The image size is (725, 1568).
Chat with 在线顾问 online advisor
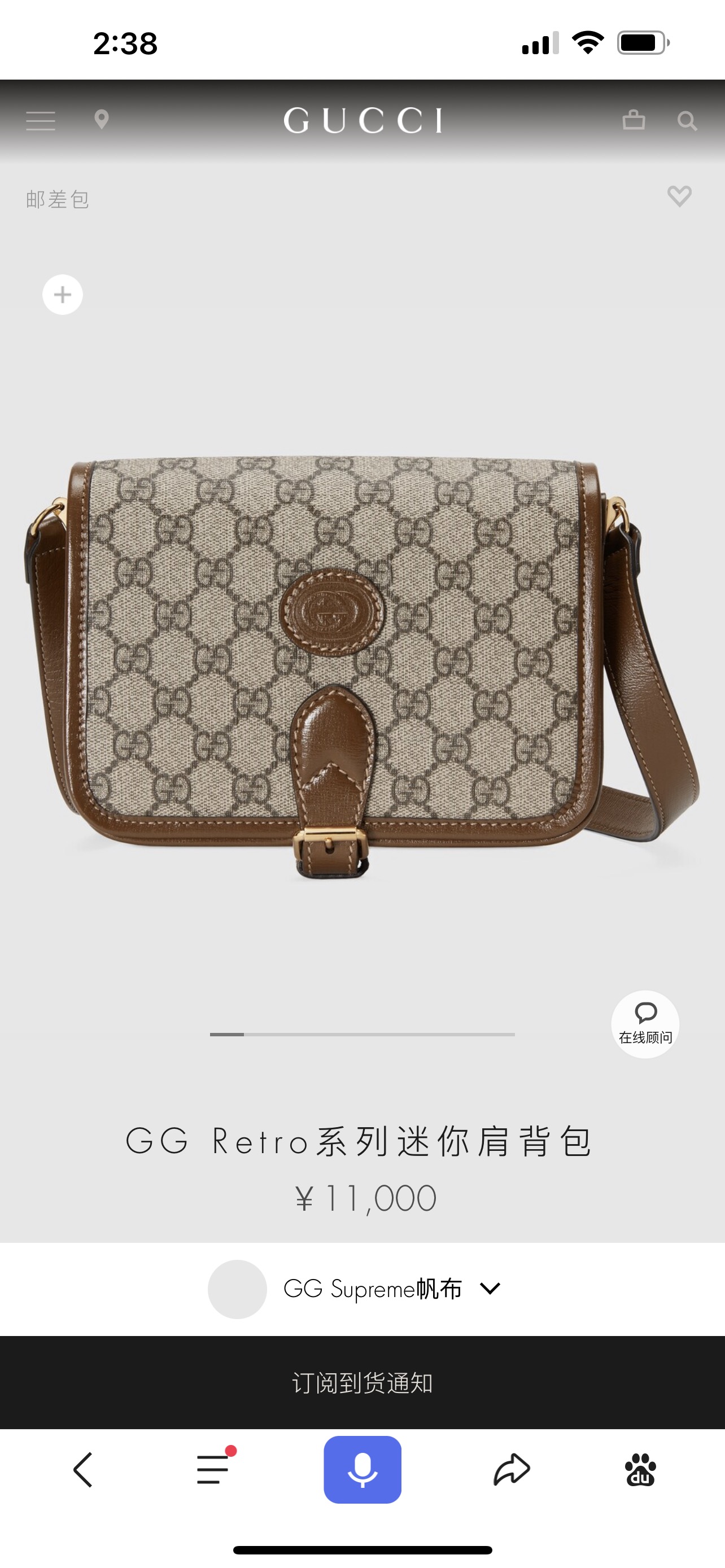pyautogui.click(x=645, y=1024)
